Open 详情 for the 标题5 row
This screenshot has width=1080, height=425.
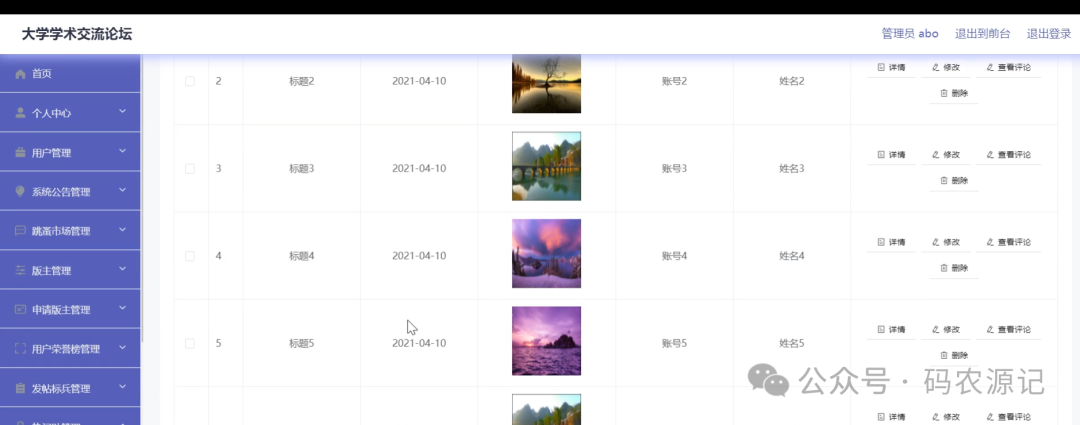tap(891, 330)
